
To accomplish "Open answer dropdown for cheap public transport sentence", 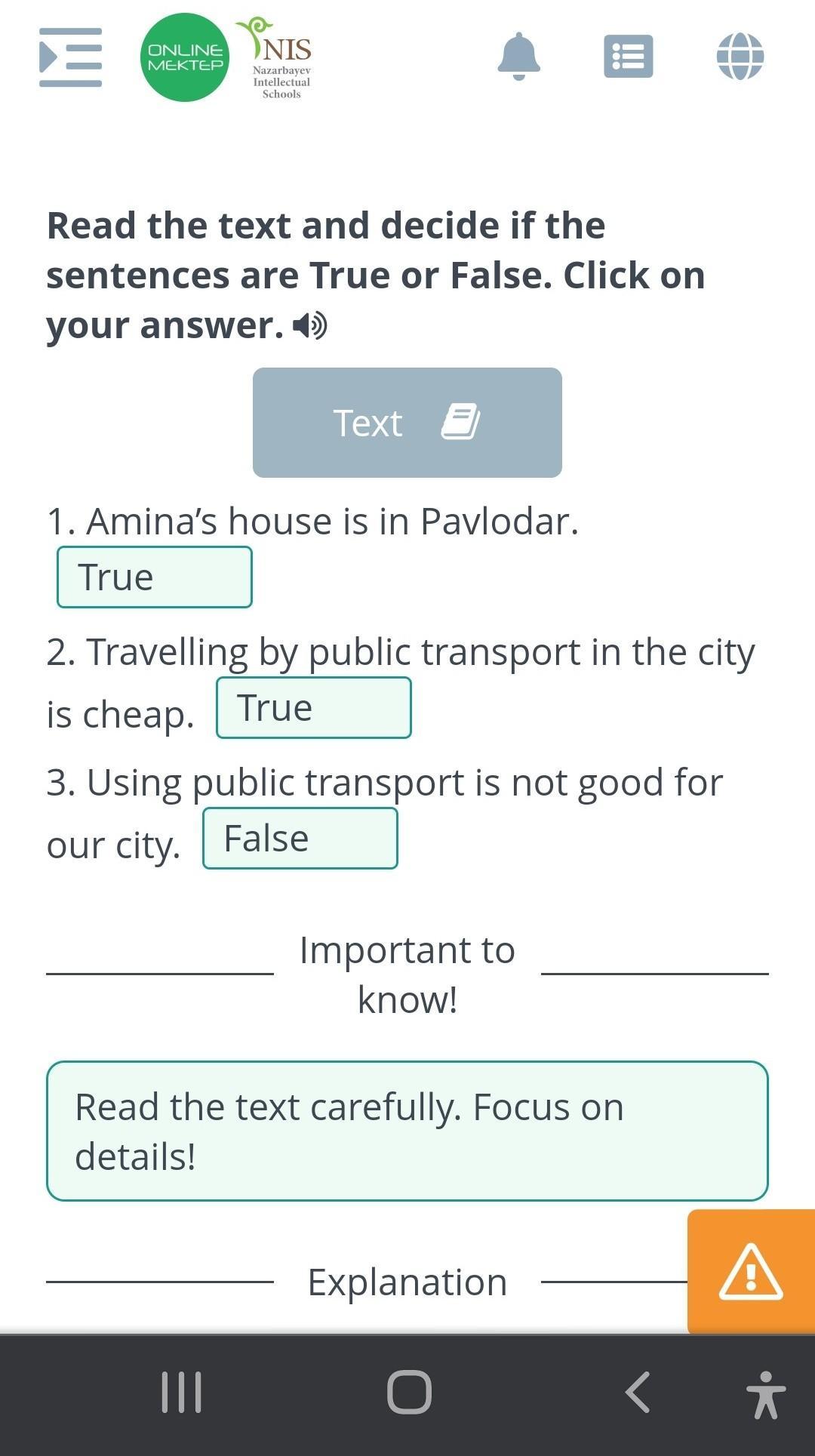I will point(313,708).
